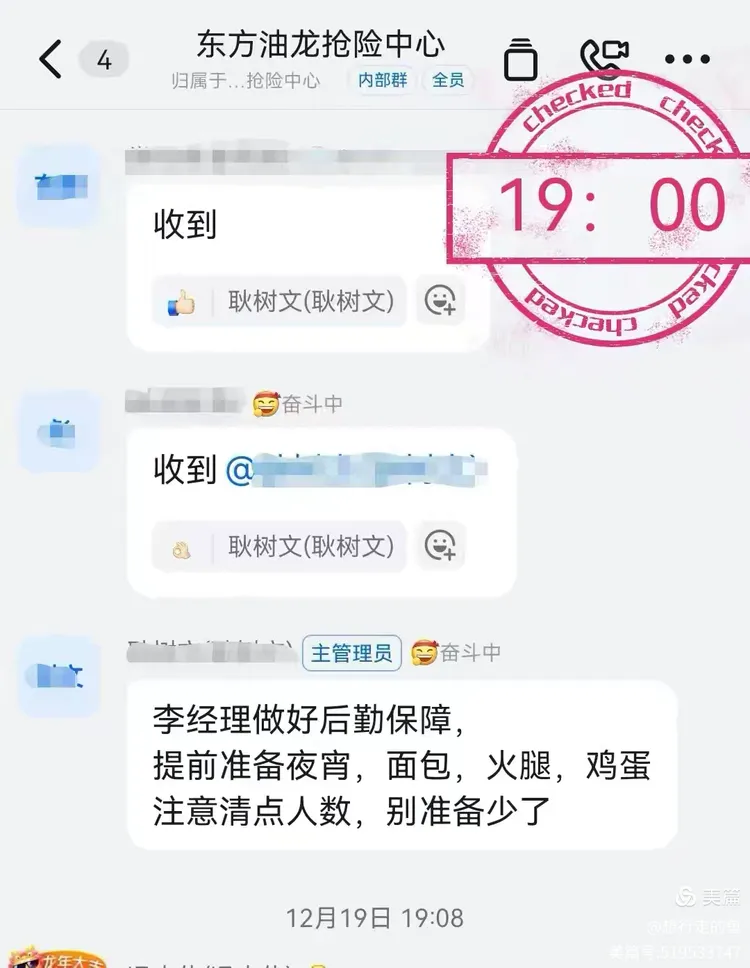Open the three-dot overflow menu

[x=687, y=59]
